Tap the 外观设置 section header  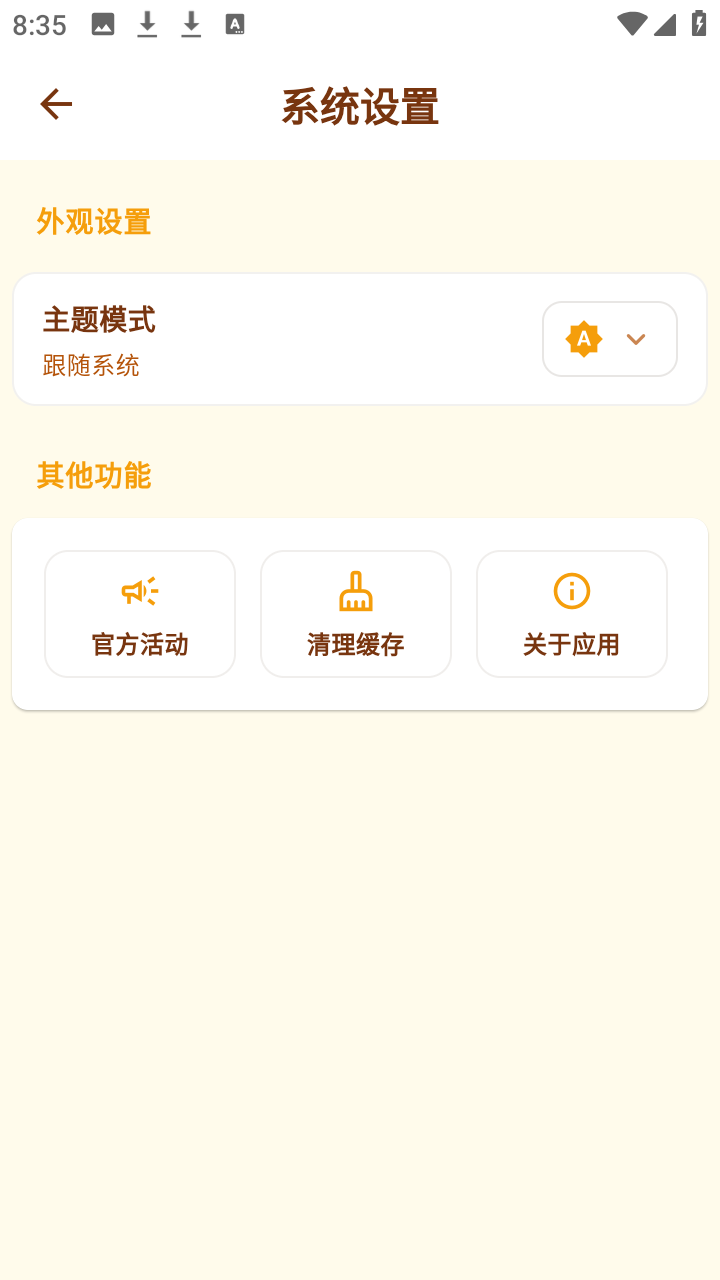tap(94, 222)
